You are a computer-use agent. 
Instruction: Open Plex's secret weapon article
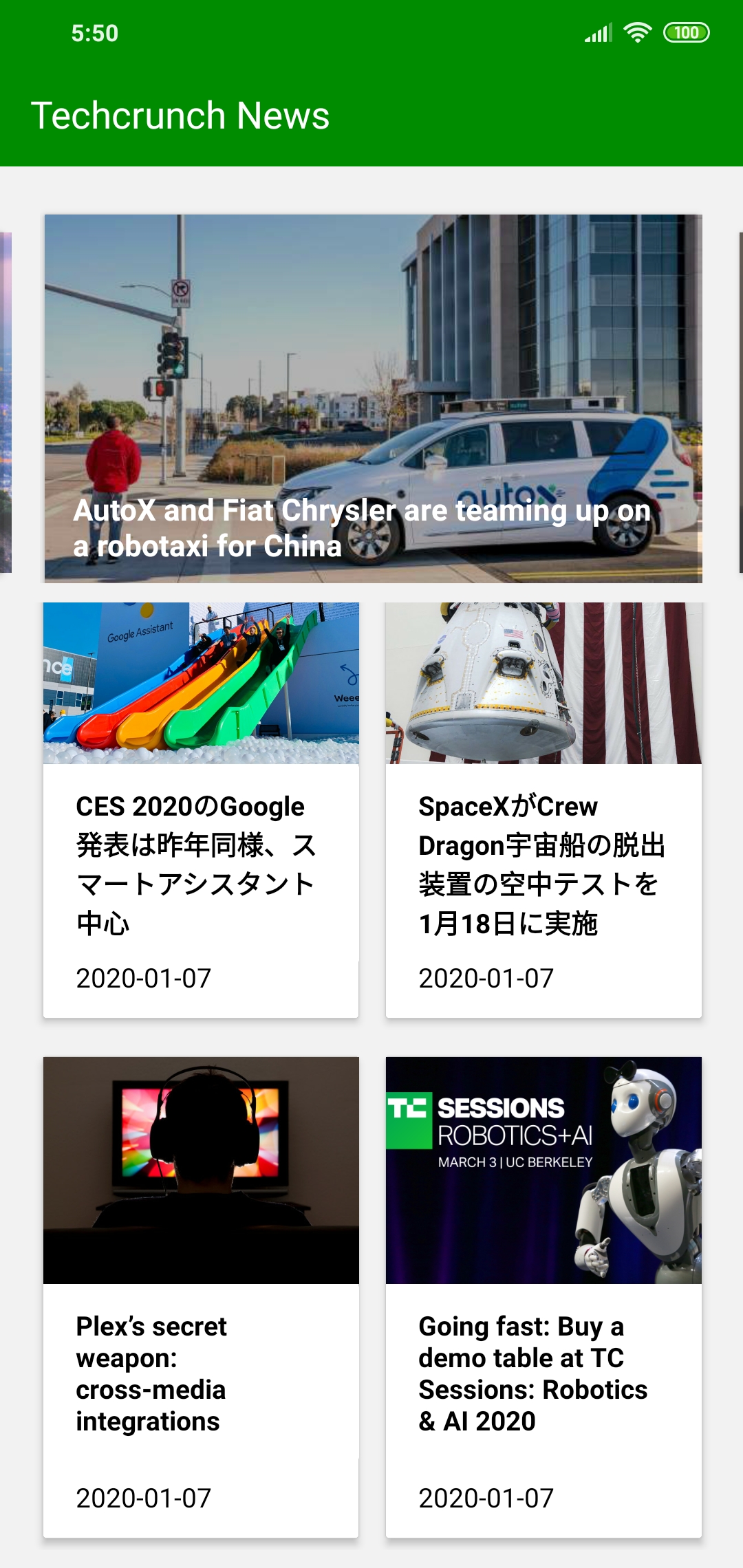click(x=201, y=1296)
